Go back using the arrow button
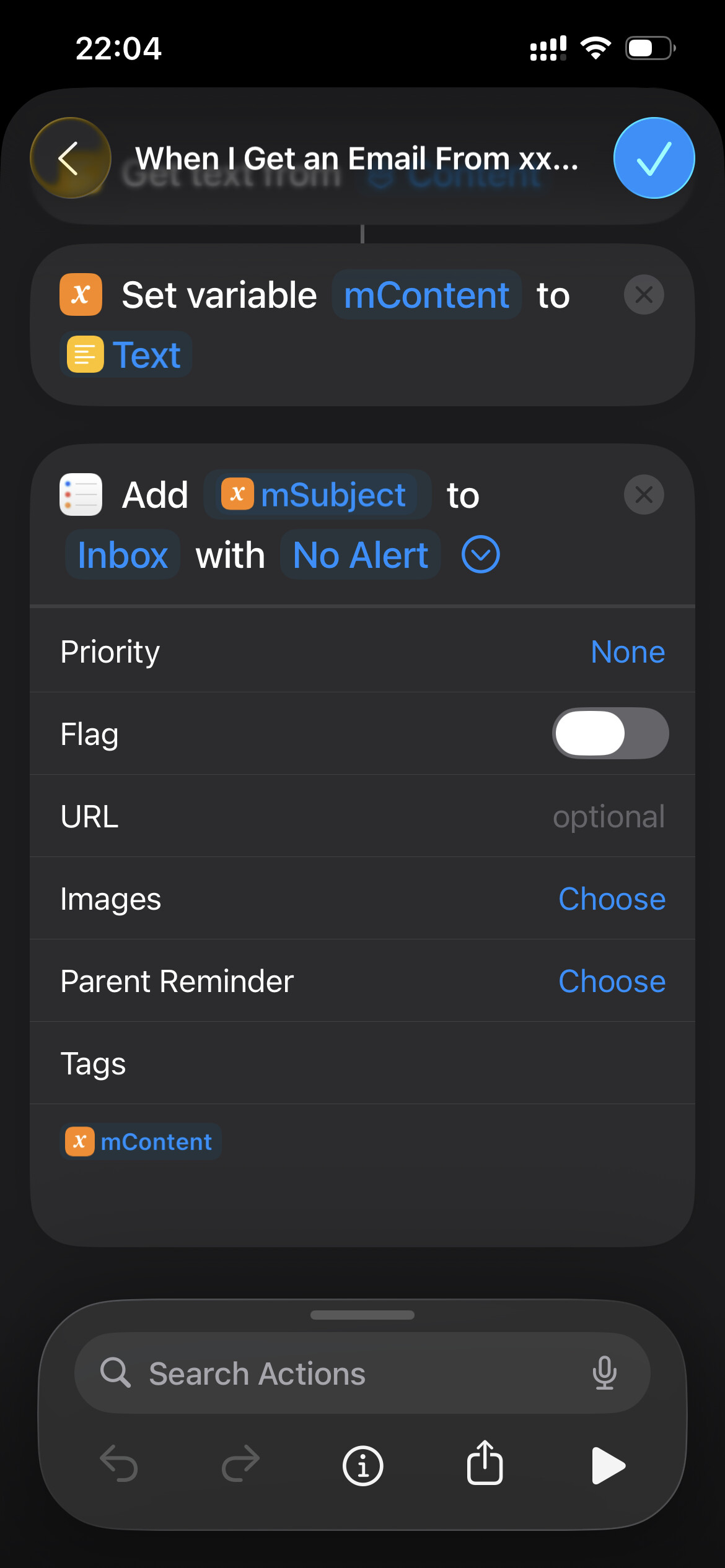725x1568 pixels. coord(70,159)
